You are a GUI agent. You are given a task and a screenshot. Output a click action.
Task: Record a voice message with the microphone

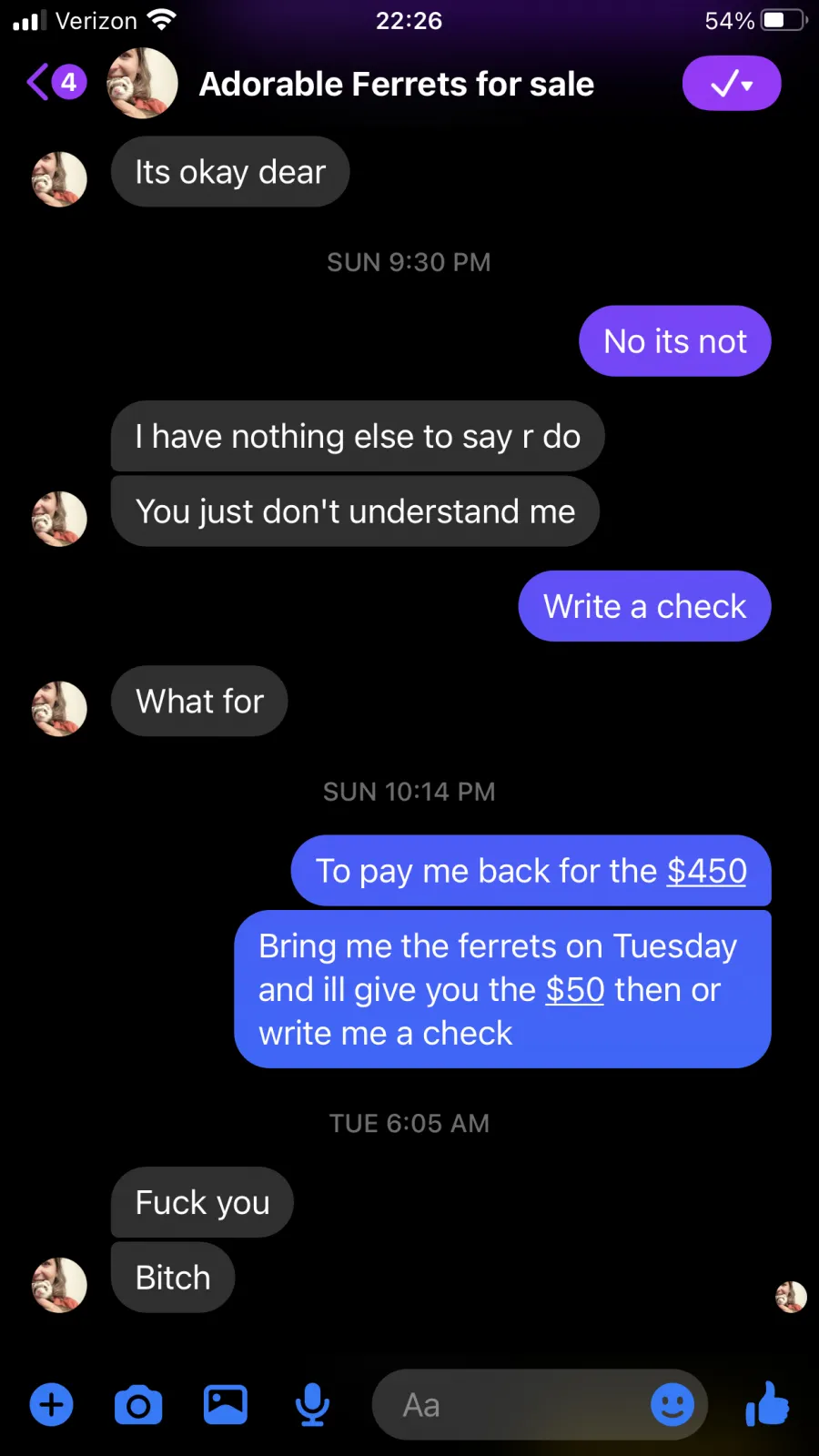312,1405
